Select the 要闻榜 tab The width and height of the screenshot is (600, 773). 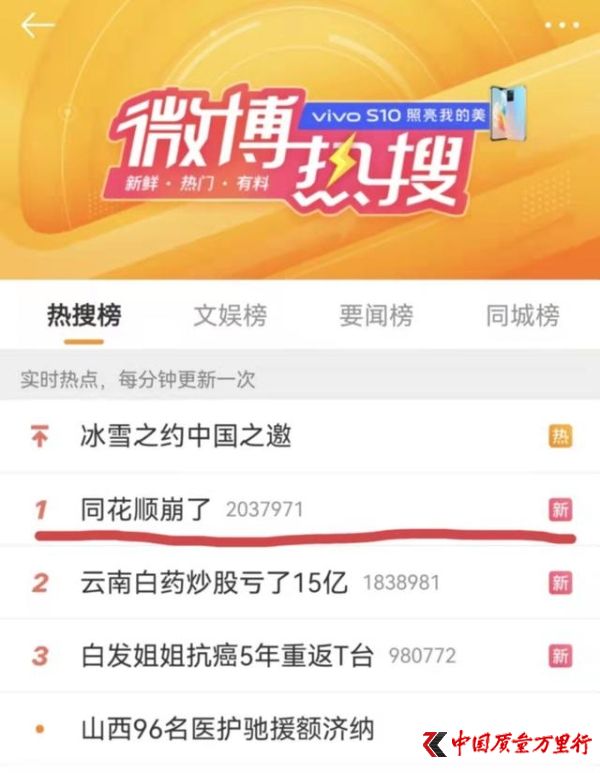point(376,316)
